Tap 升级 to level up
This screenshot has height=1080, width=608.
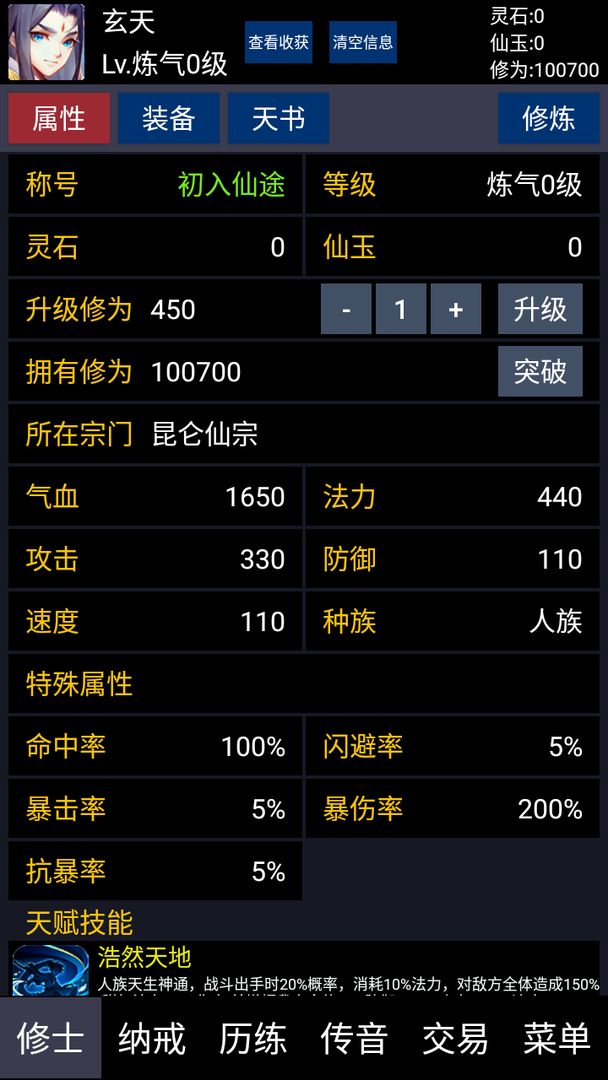[x=540, y=309]
